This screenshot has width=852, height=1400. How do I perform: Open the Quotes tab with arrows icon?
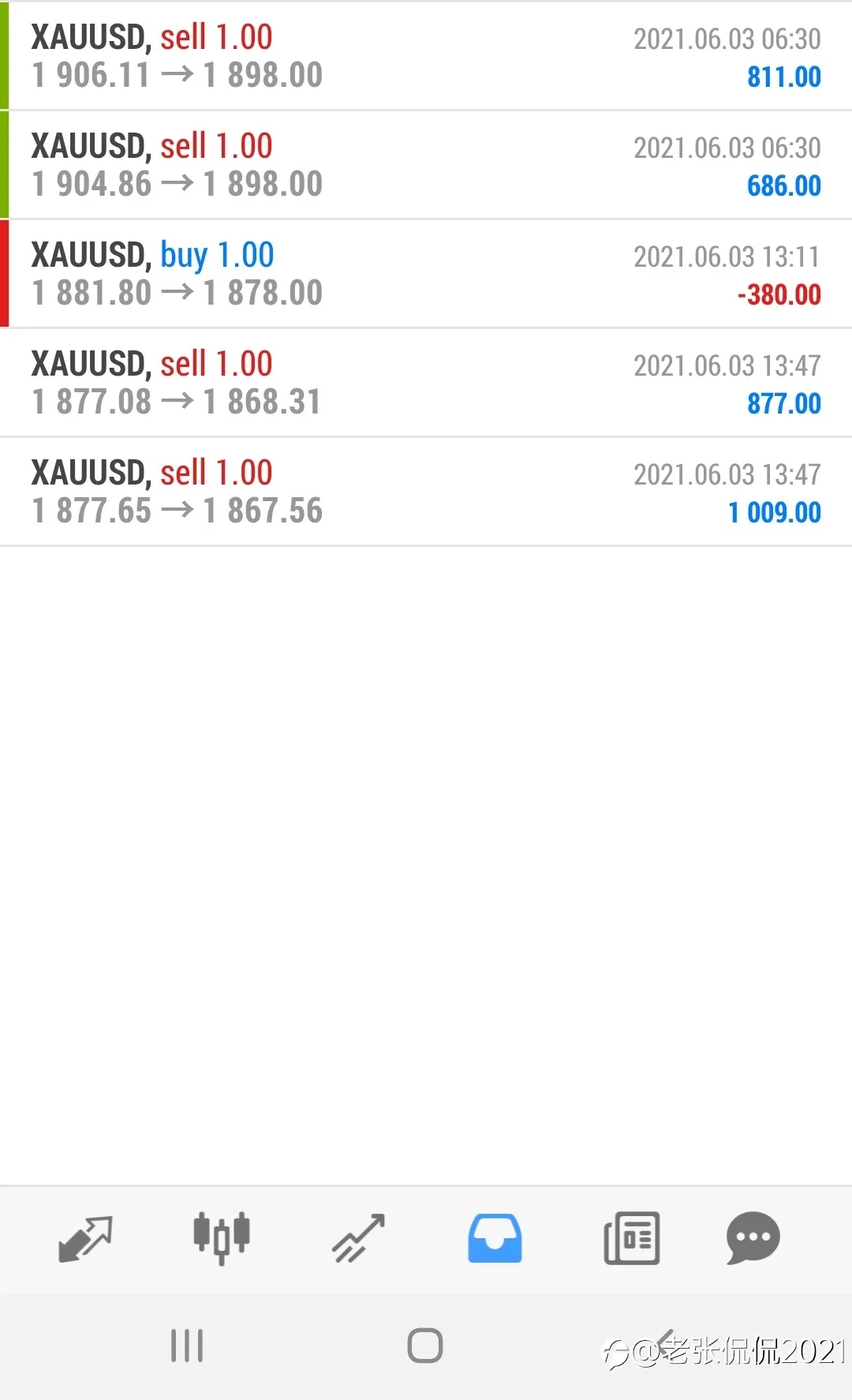[85, 1238]
